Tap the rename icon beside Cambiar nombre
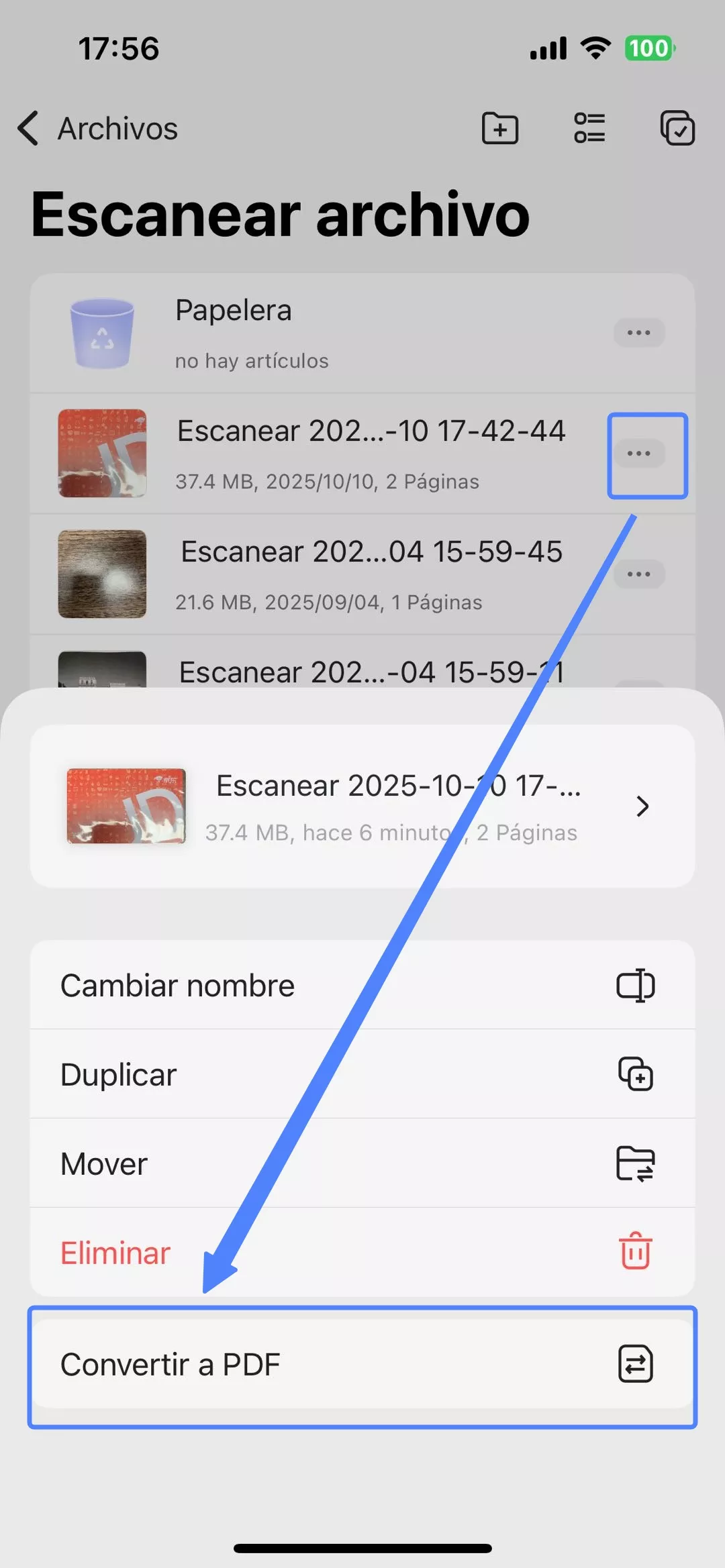 point(635,984)
